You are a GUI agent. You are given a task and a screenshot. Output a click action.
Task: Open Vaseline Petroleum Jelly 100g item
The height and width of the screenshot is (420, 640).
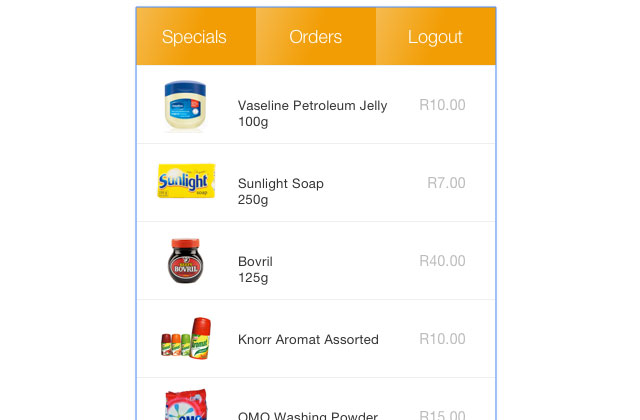click(x=312, y=113)
